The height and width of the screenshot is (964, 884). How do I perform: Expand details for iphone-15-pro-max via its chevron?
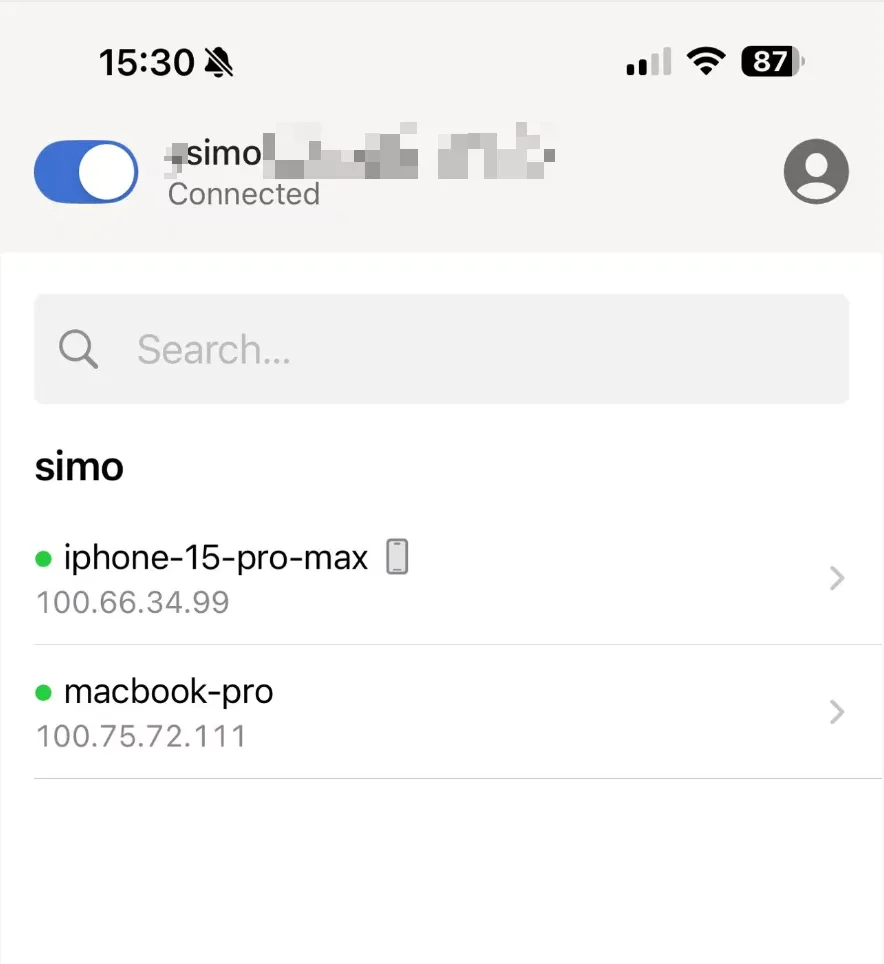(x=836, y=578)
